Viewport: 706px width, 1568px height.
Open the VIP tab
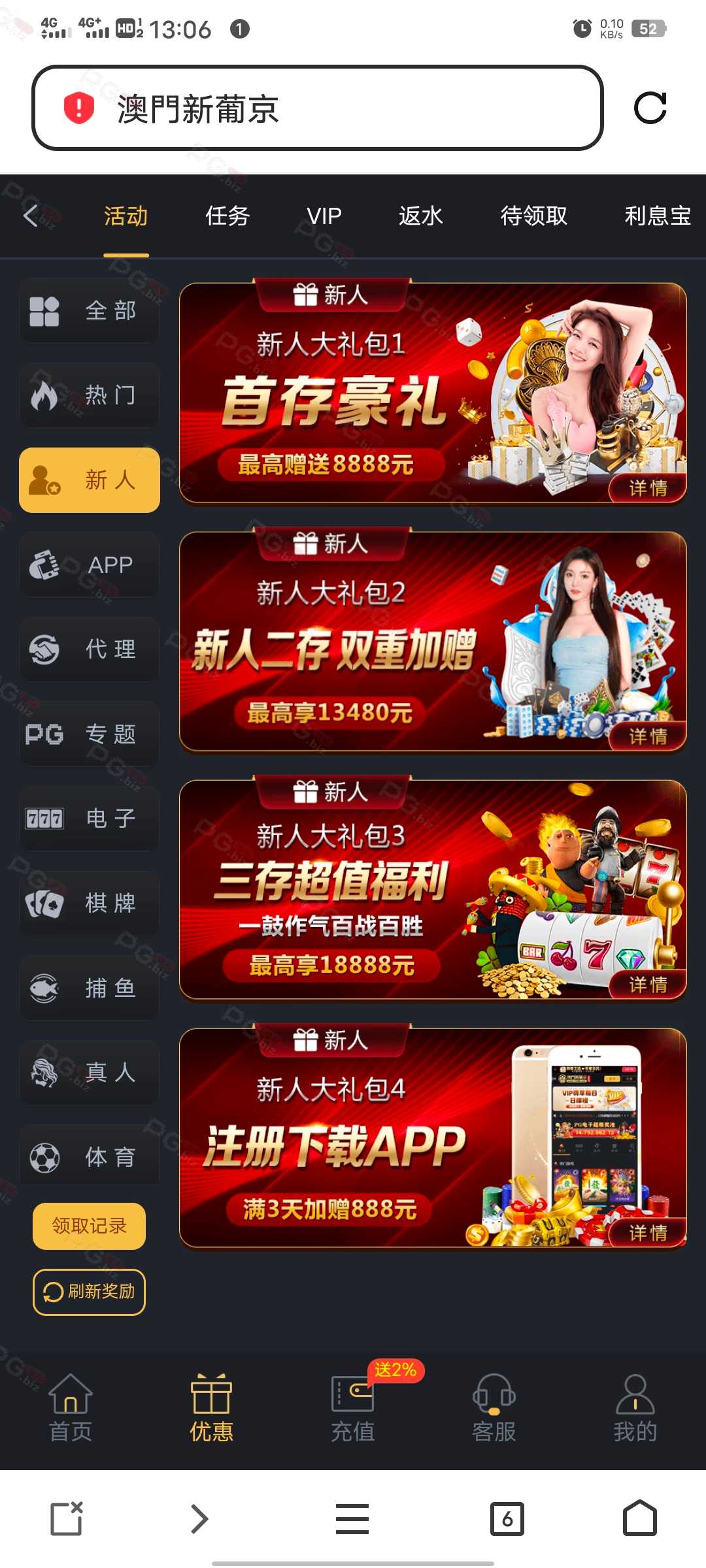tap(324, 216)
